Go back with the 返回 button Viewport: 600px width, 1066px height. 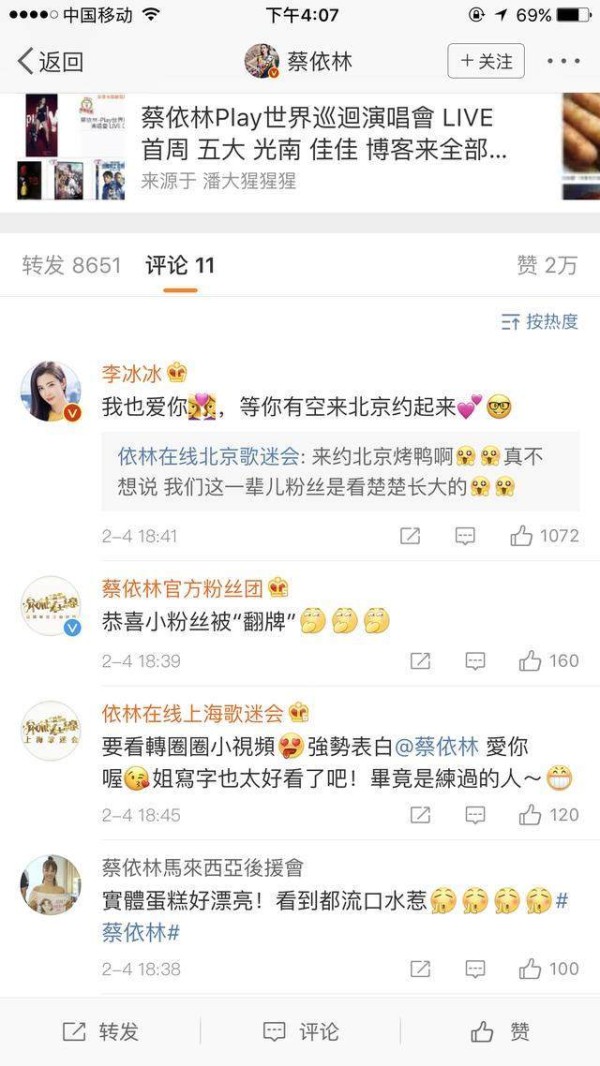(x=50, y=62)
